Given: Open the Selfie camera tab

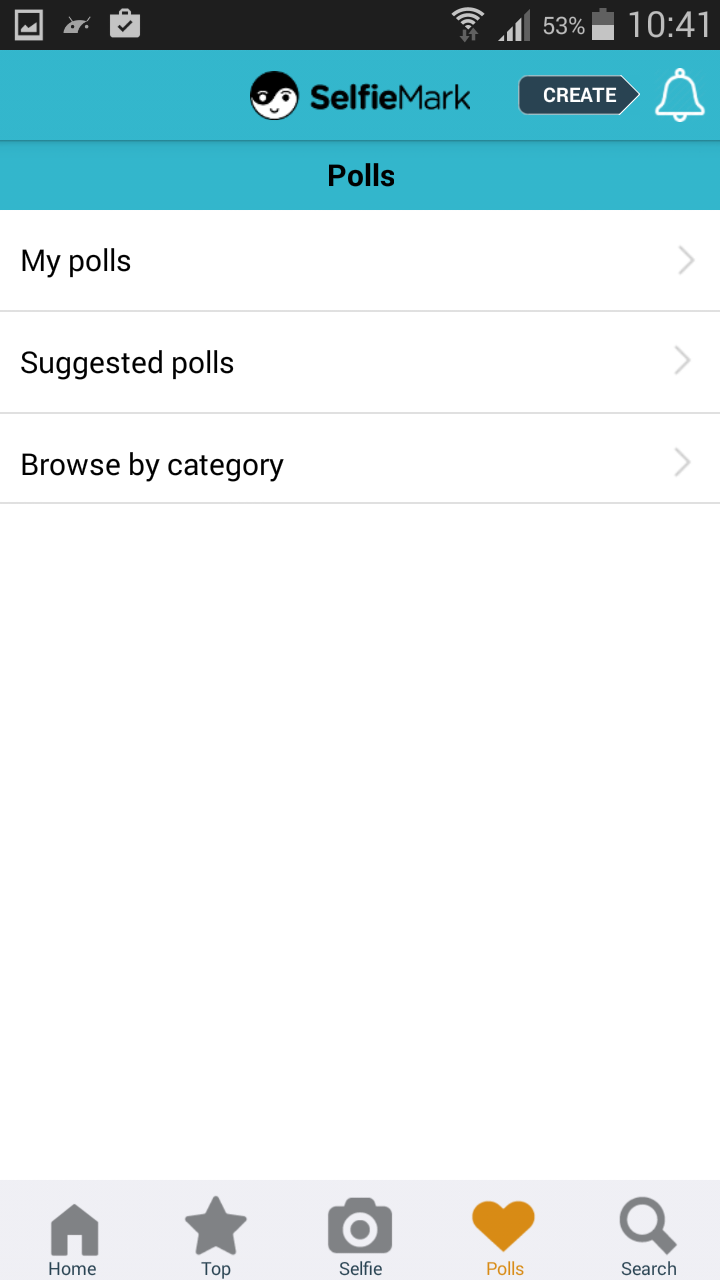Looking at the screenshot, I should click(360, 1238).
